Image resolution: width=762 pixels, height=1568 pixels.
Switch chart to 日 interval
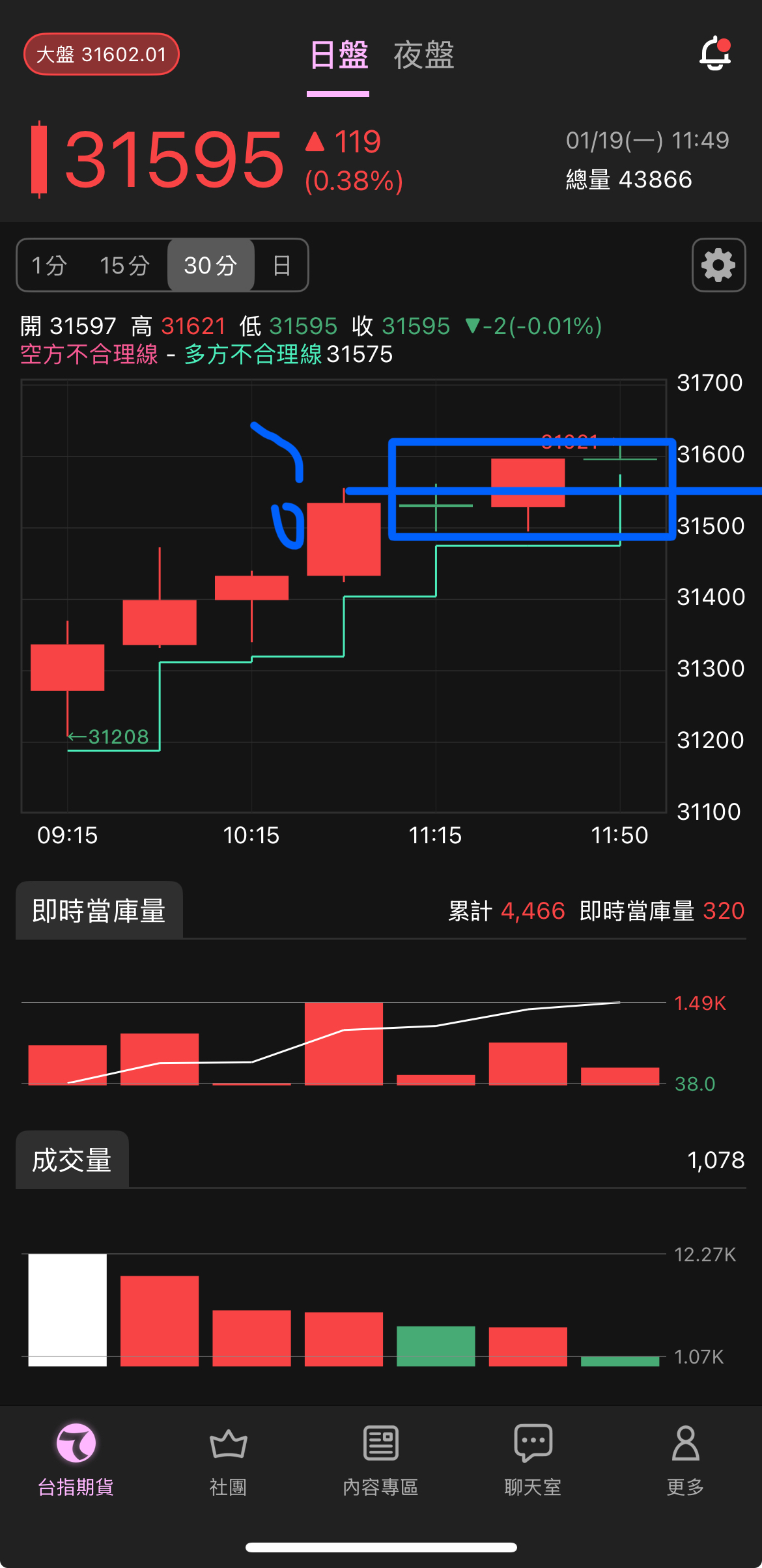point(281,266)
